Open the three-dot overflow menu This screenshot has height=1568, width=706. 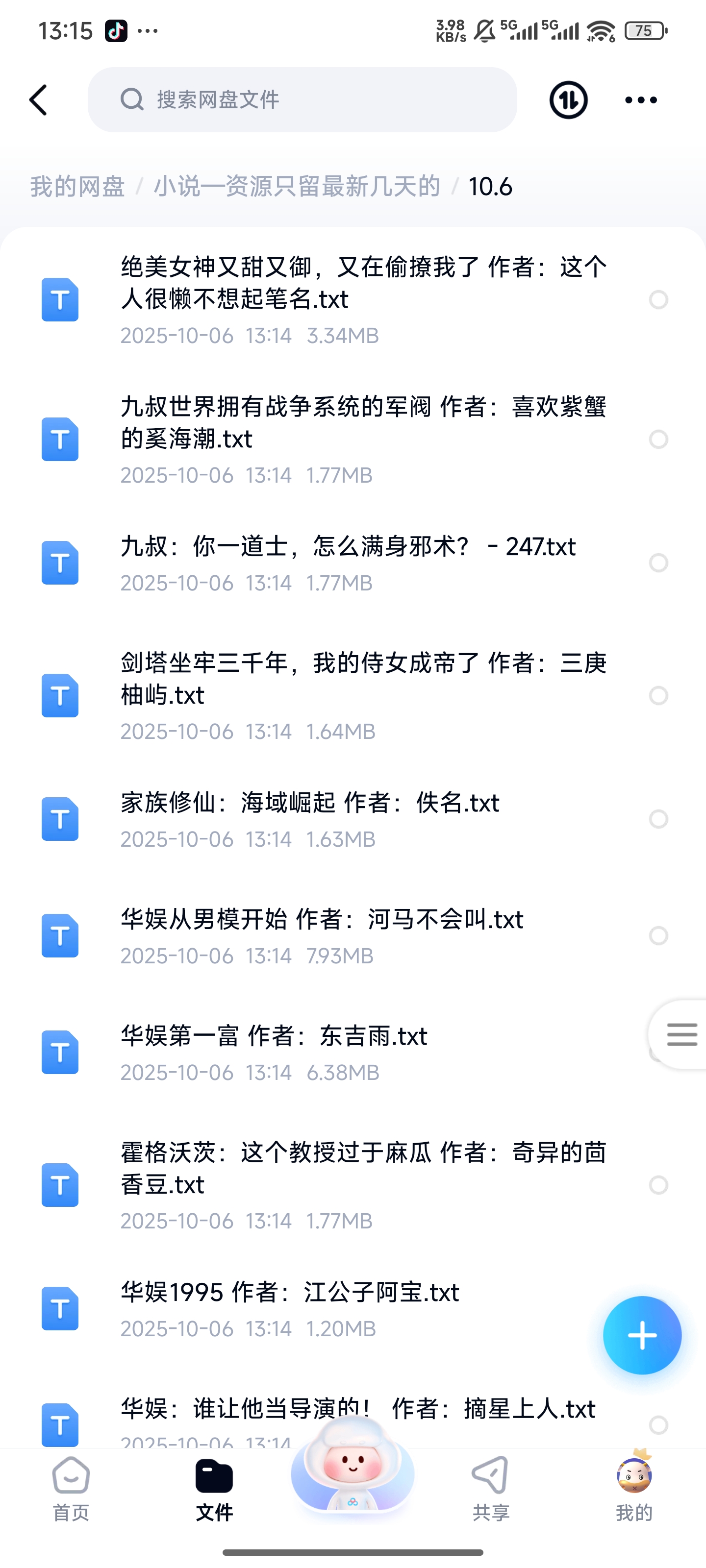(x=641, y=100)
